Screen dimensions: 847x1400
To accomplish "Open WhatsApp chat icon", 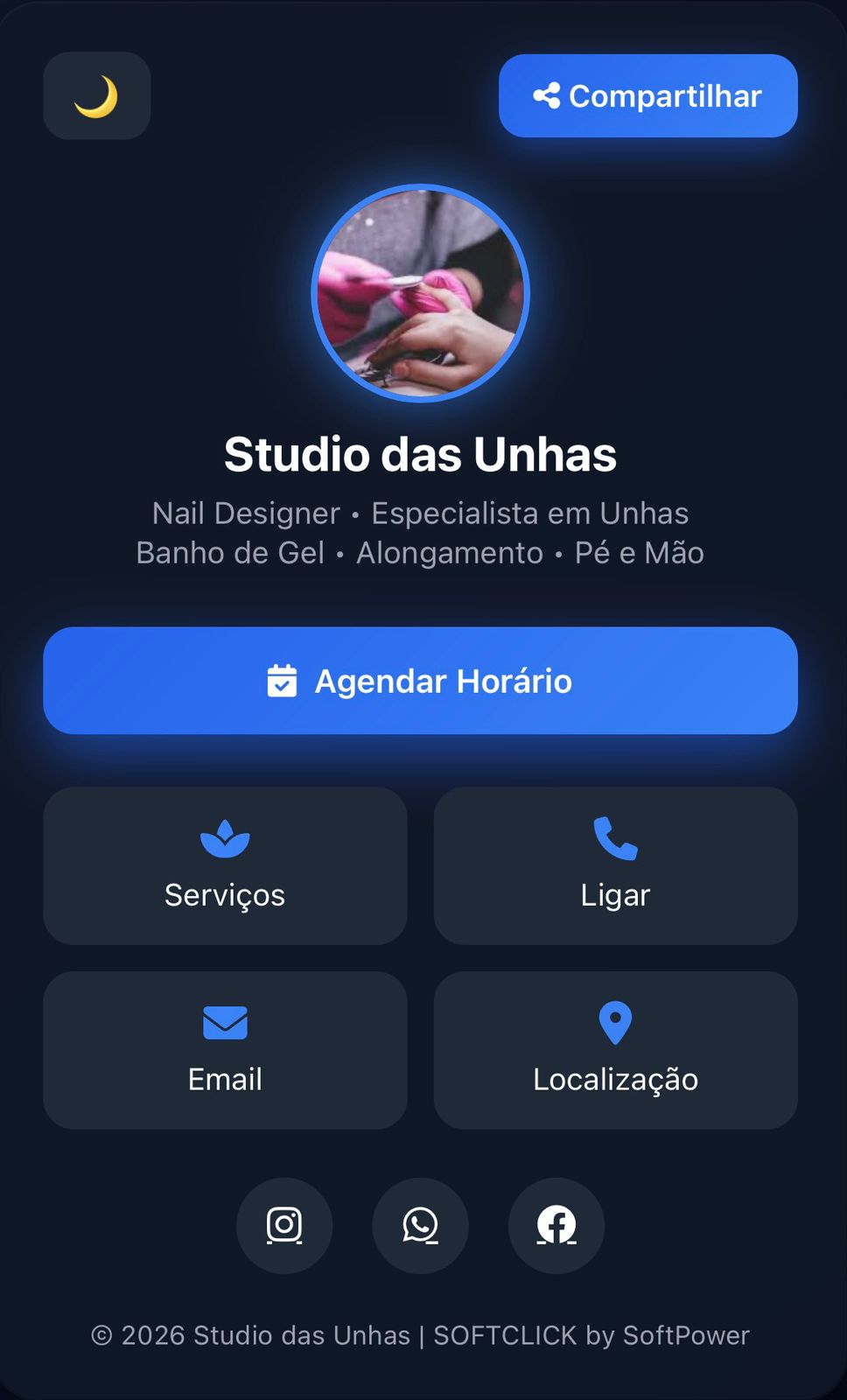I will (420, 1226).
